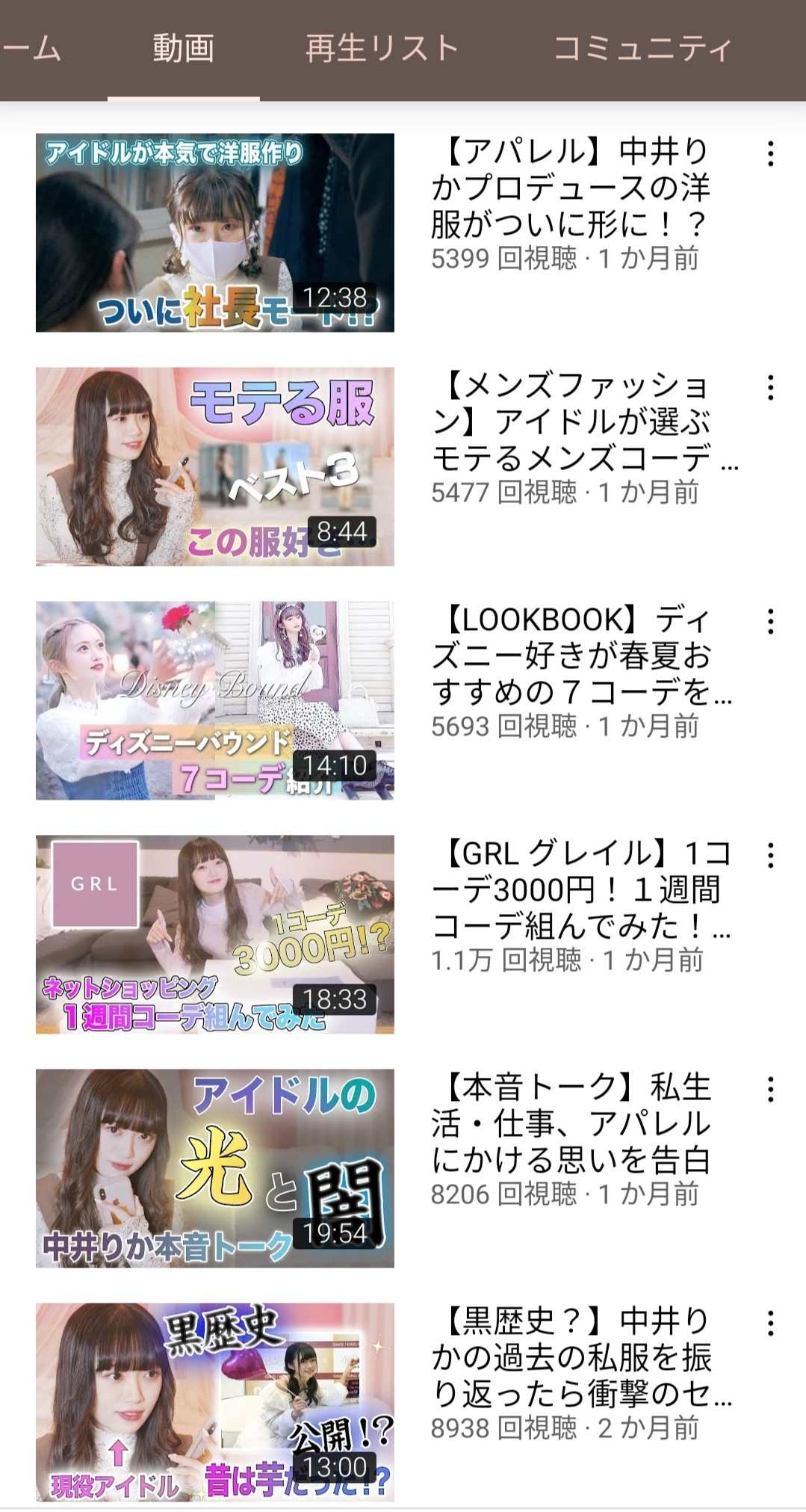Play the 19:54 光と闇 video thumbnail
Screen dimensions: 806x1512
[215, 1168]
